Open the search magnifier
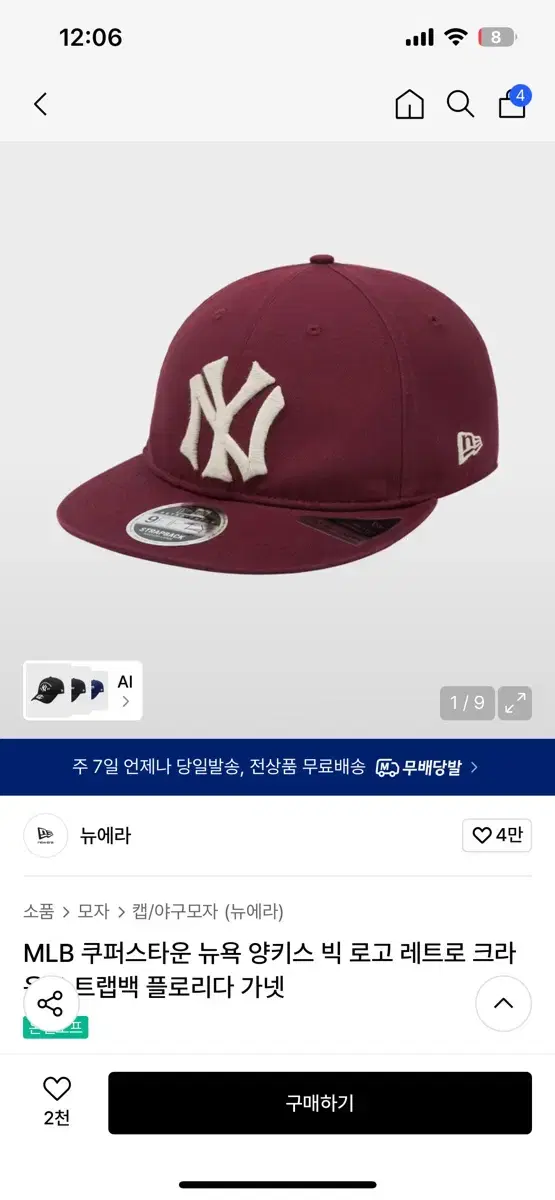This screenshot has width=555, height=1200. tap(461, 104)
